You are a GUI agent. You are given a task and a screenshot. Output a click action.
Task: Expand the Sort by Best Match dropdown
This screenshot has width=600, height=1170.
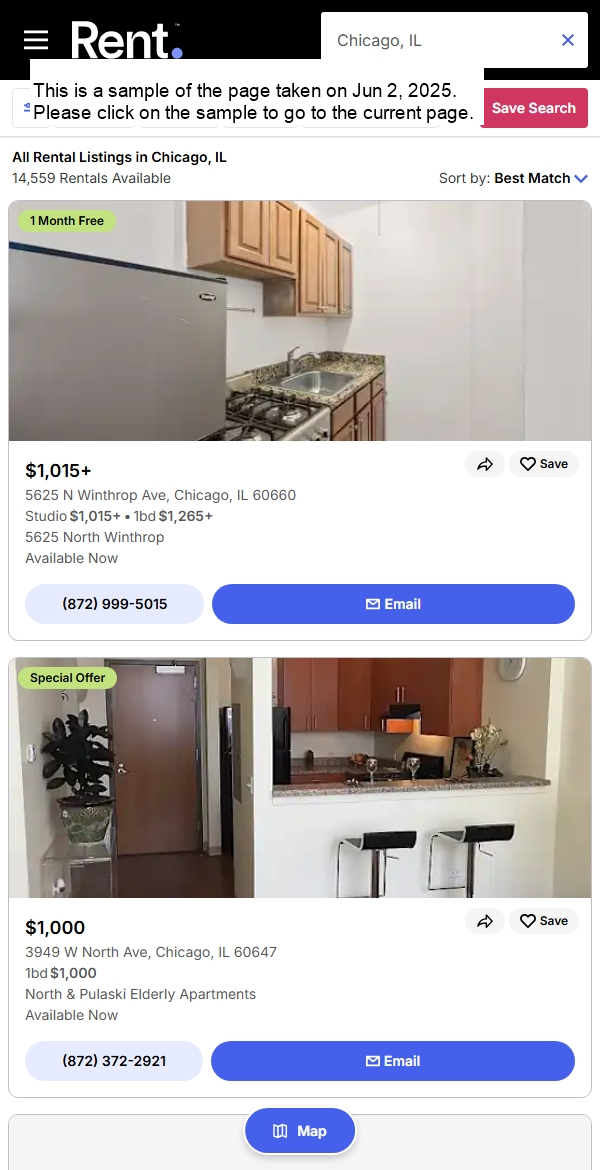532,178
